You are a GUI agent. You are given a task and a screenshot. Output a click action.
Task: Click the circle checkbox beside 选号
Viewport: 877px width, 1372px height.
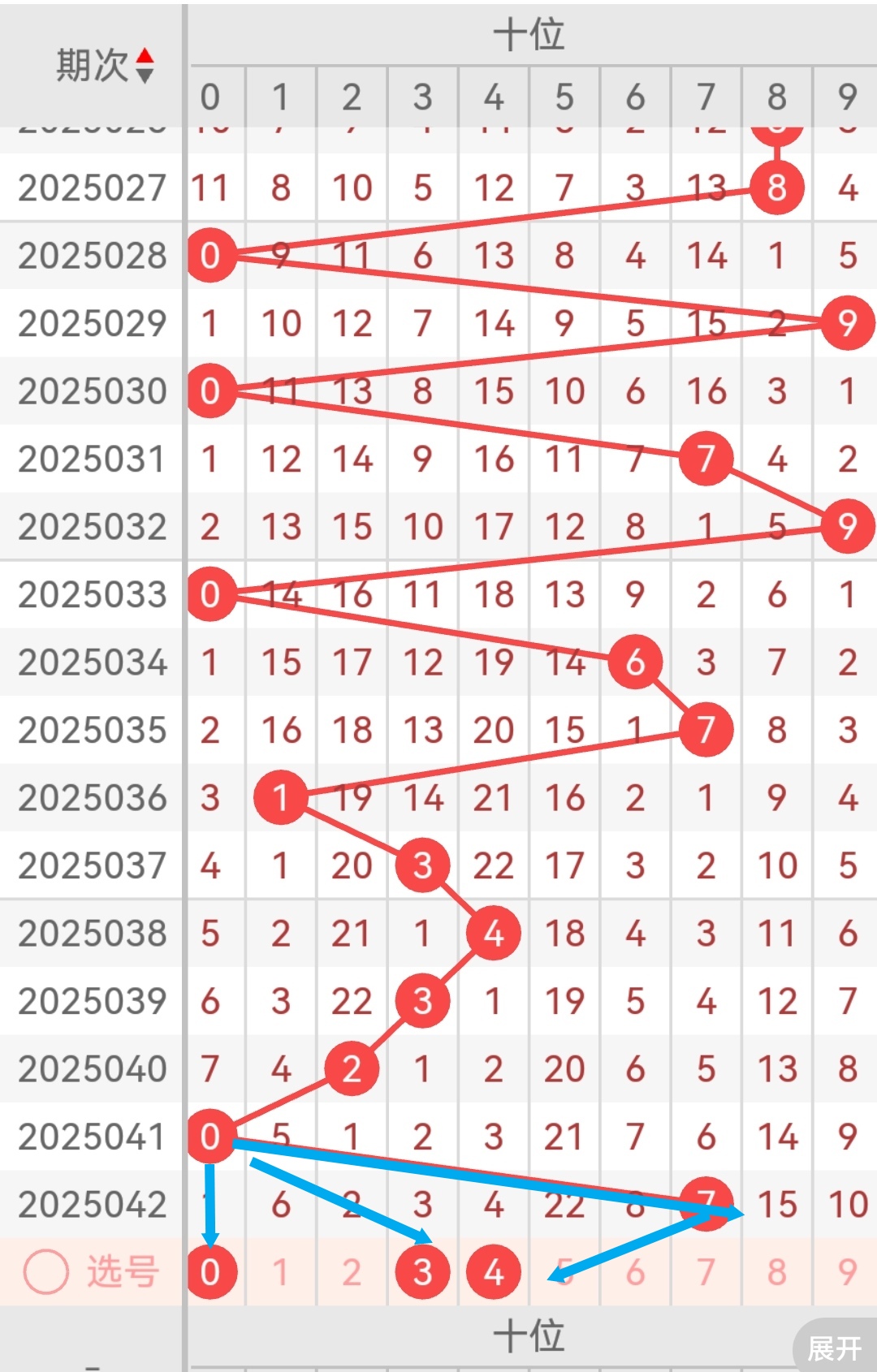[46, 1271]
